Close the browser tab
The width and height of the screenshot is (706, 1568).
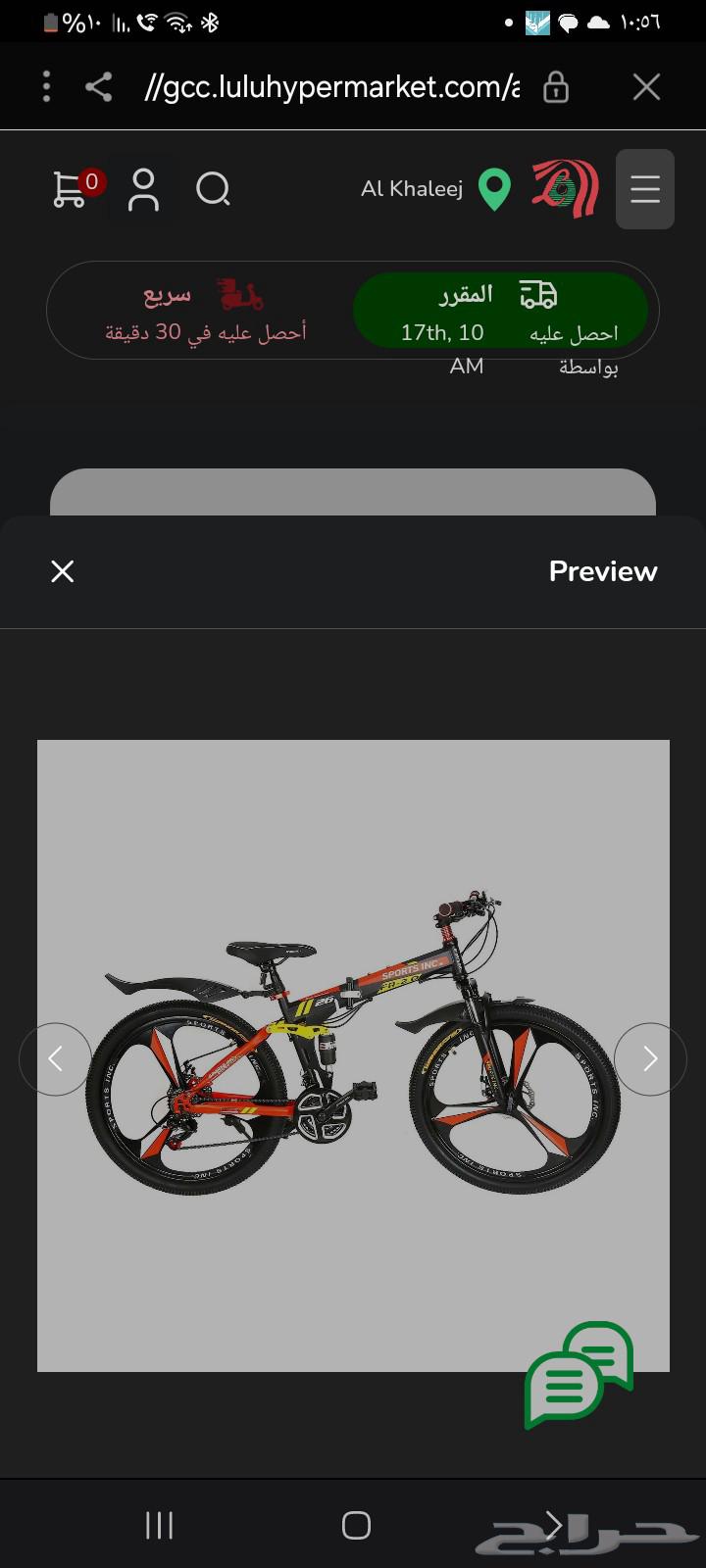pos(646,87)
